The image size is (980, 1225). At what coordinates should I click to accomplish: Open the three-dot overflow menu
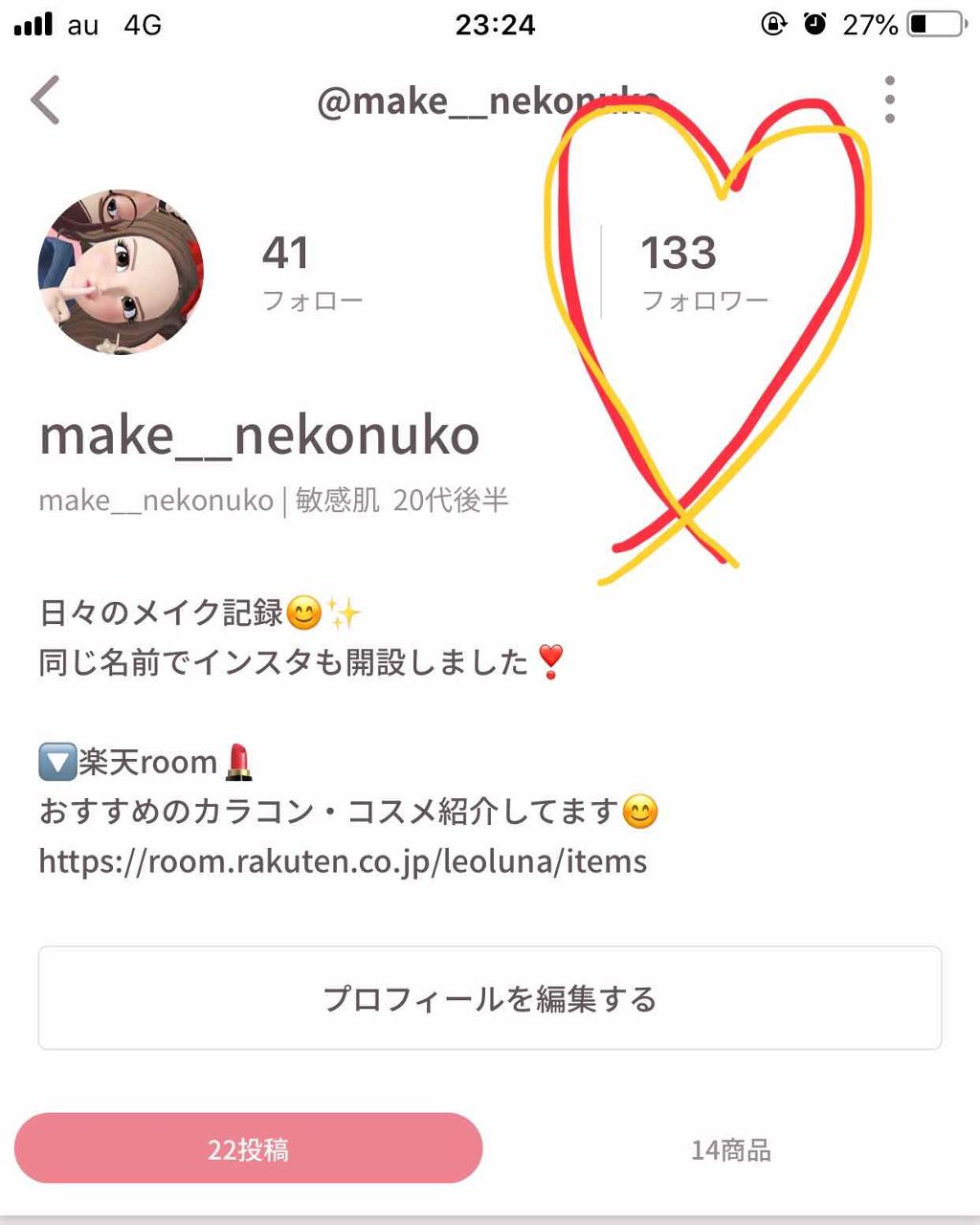coord(890,100)
